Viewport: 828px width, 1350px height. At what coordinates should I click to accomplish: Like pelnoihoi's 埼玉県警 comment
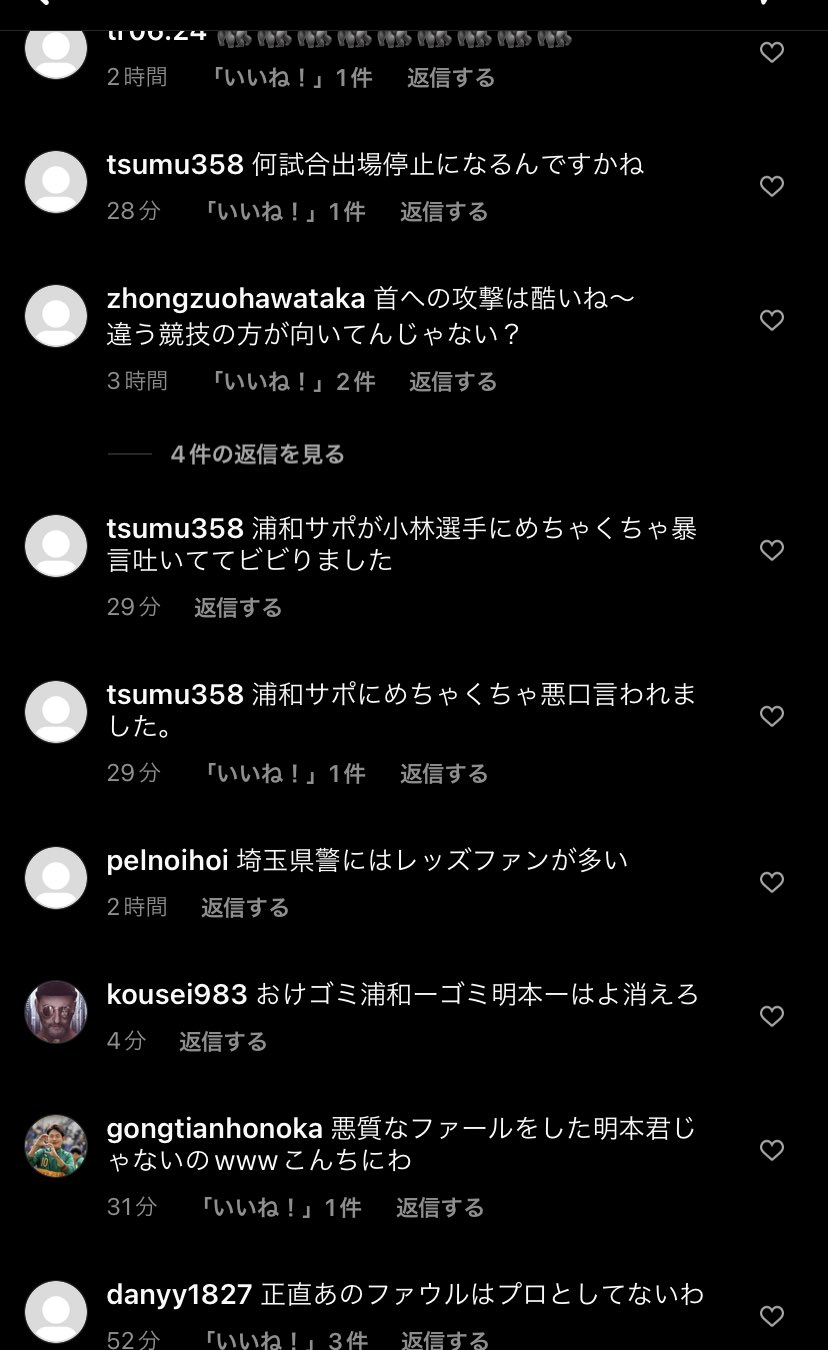tap(771, 882)
